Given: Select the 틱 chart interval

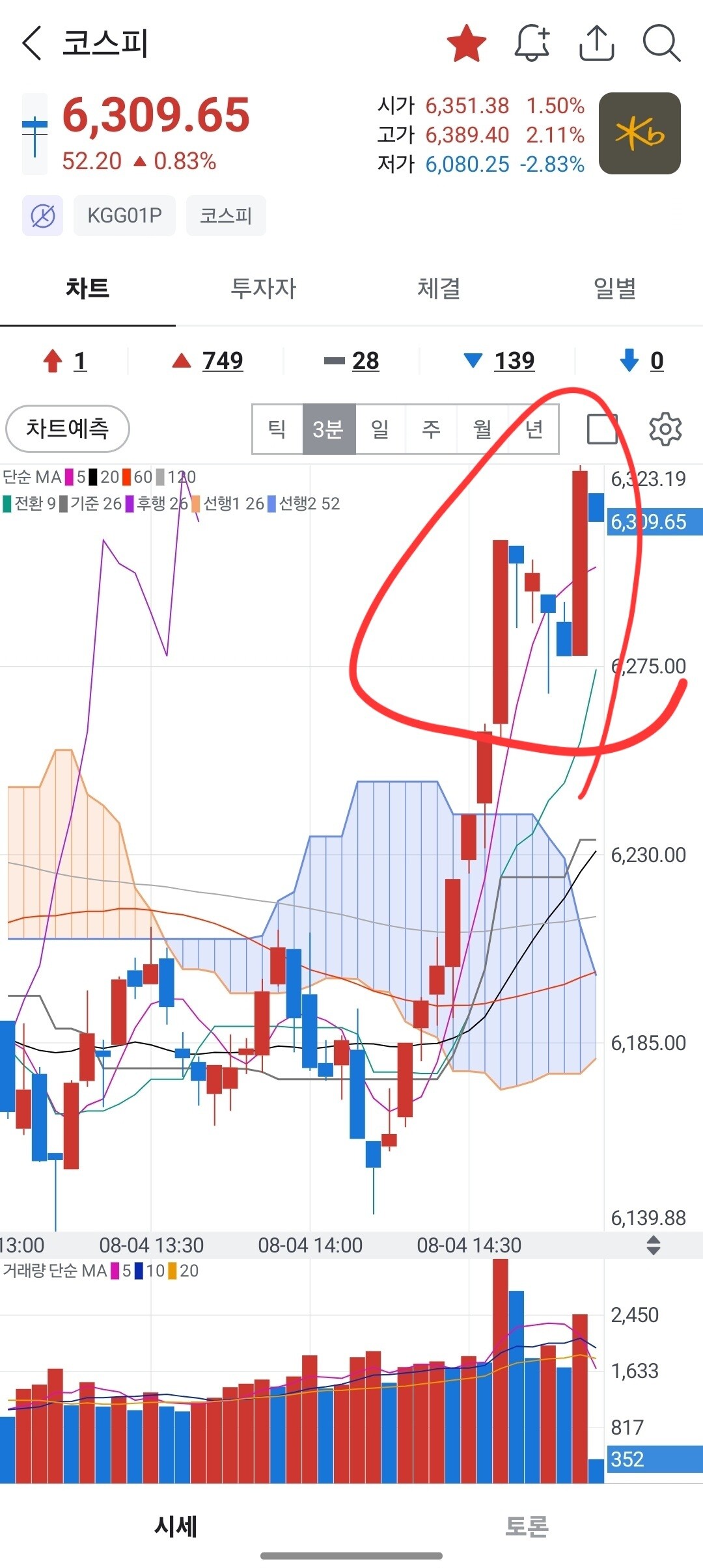Looking at the screenshot, I should [277, 429].
